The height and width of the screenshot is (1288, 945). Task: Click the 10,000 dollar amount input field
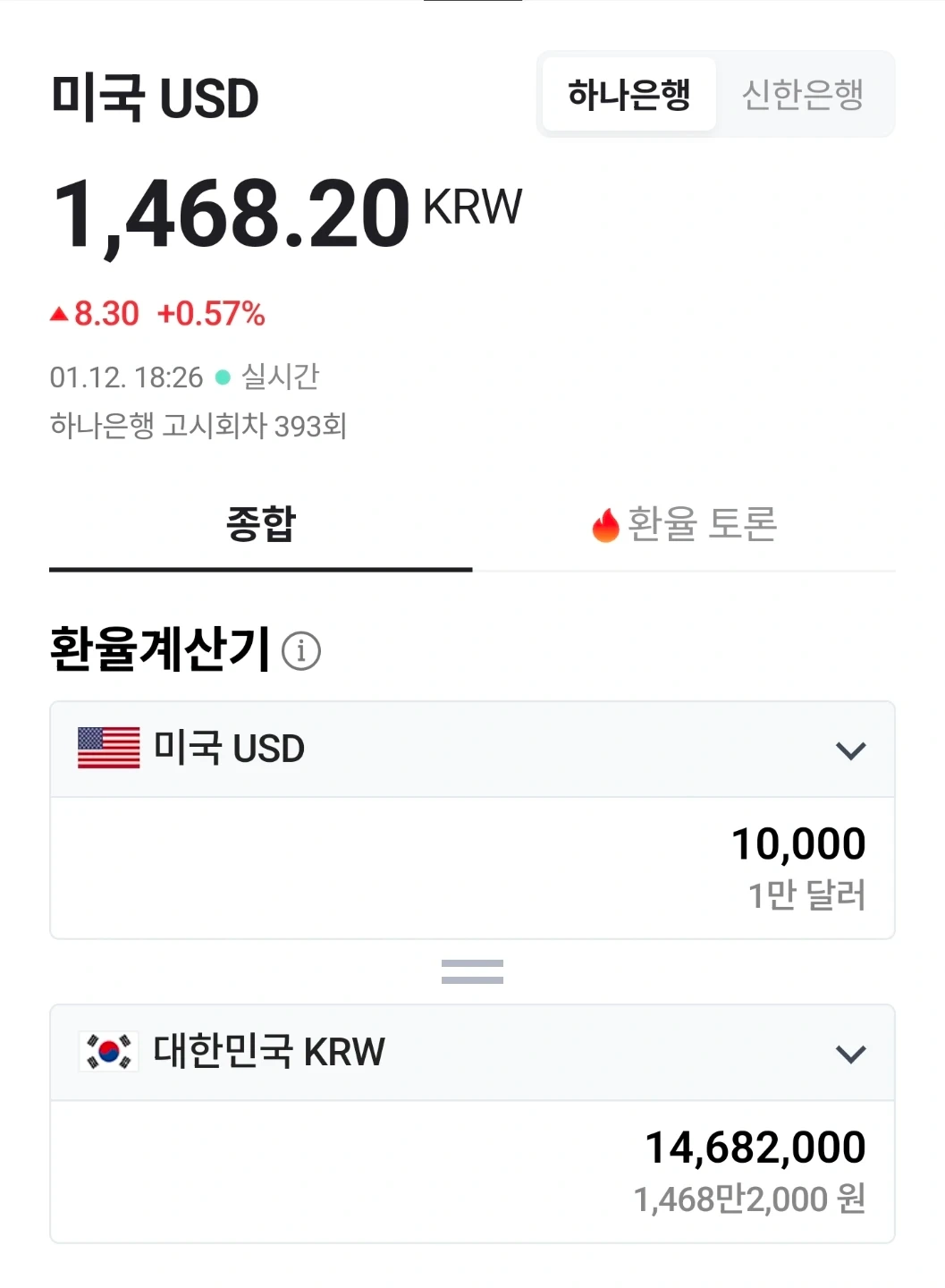[x=798, y=842]
